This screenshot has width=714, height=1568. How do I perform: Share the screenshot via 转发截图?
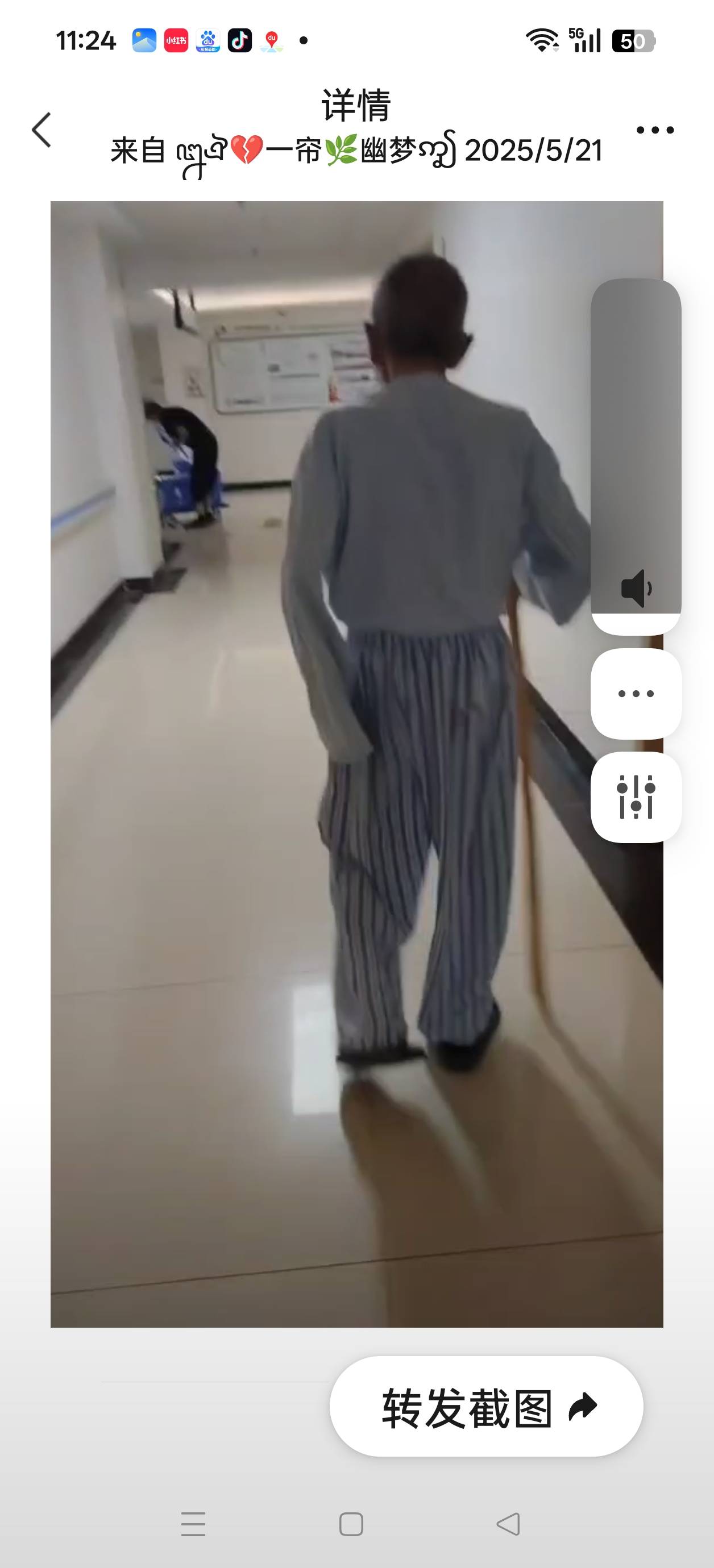tap(486, 1407)
